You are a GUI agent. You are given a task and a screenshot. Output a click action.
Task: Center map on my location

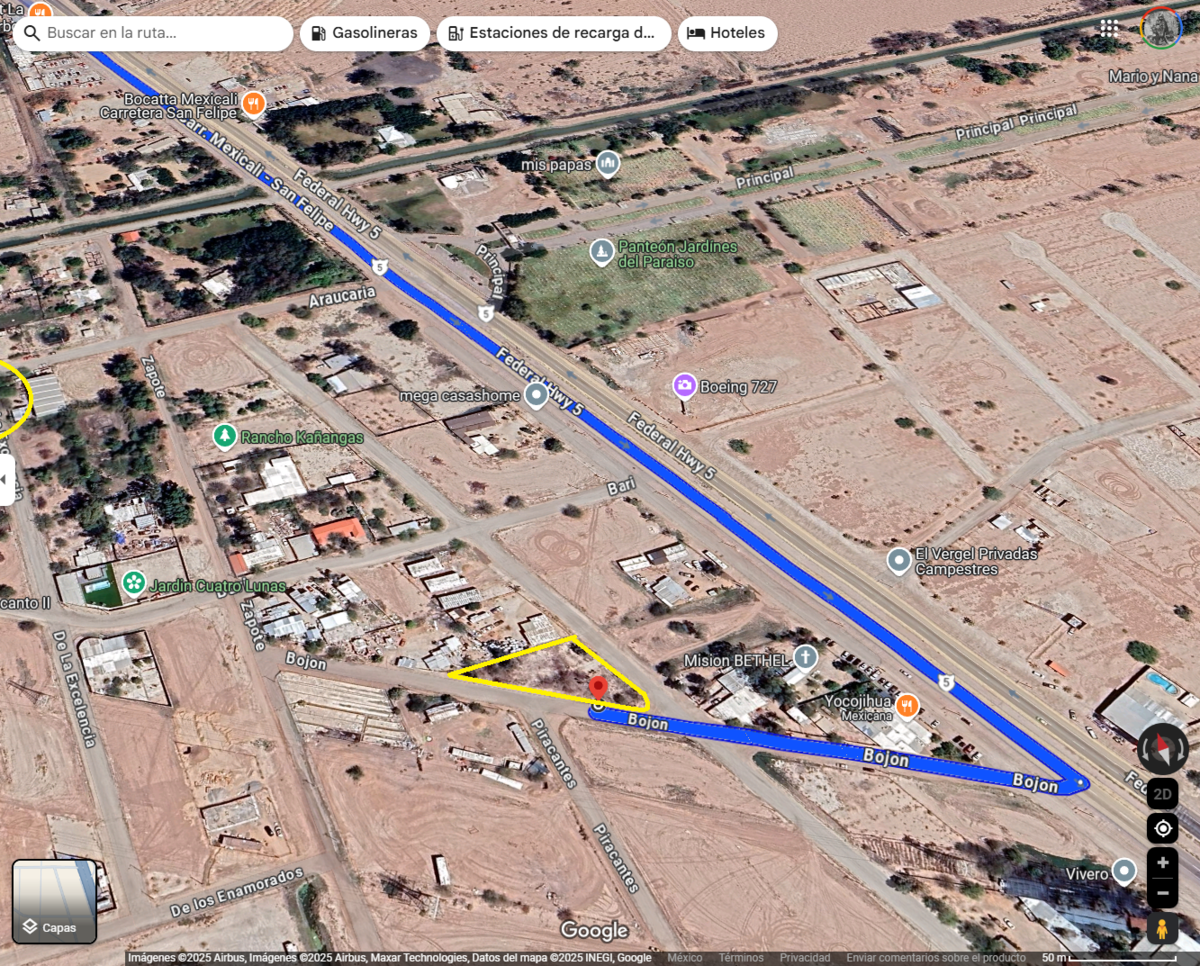(x=1162, y=828)
